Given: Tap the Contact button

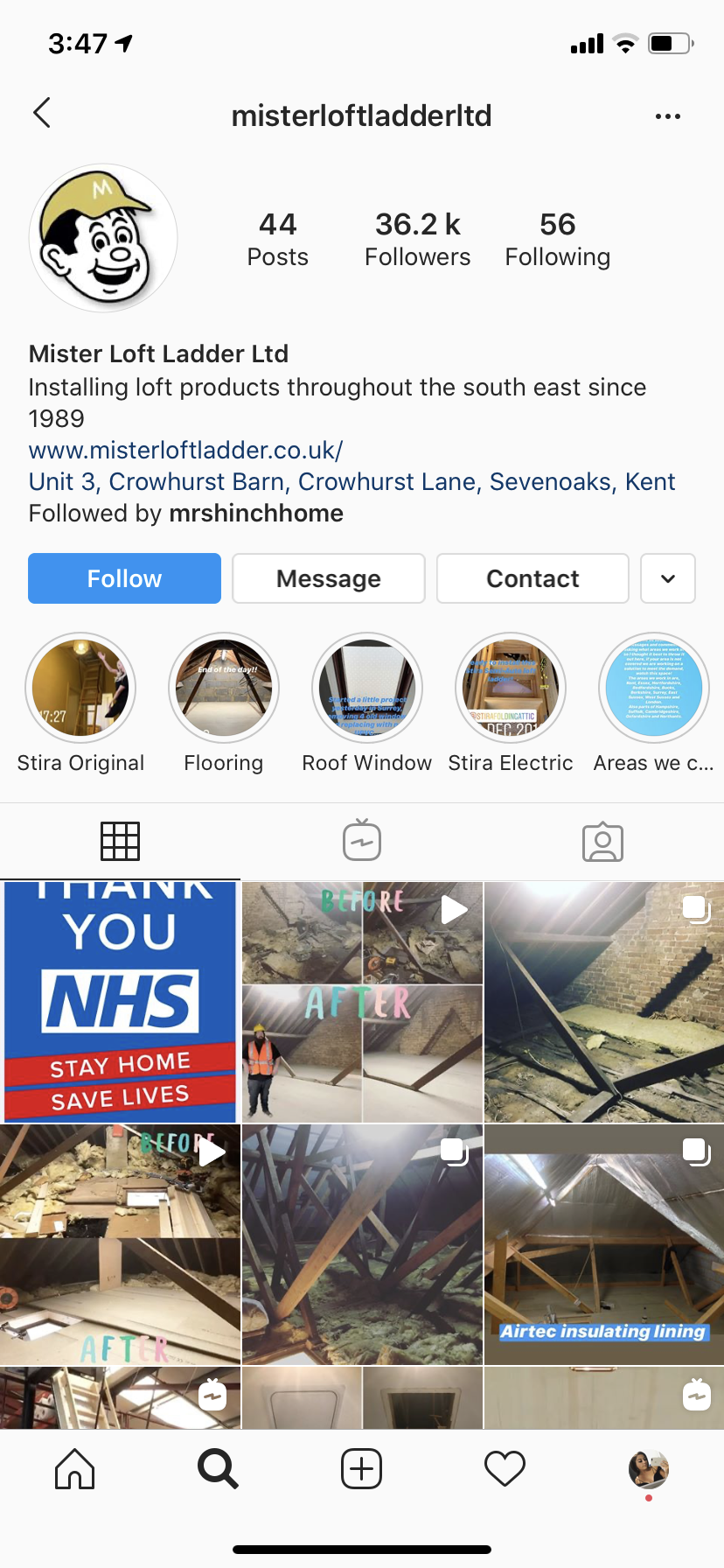Looking at the screenshot, I should [x=533, y=578].
